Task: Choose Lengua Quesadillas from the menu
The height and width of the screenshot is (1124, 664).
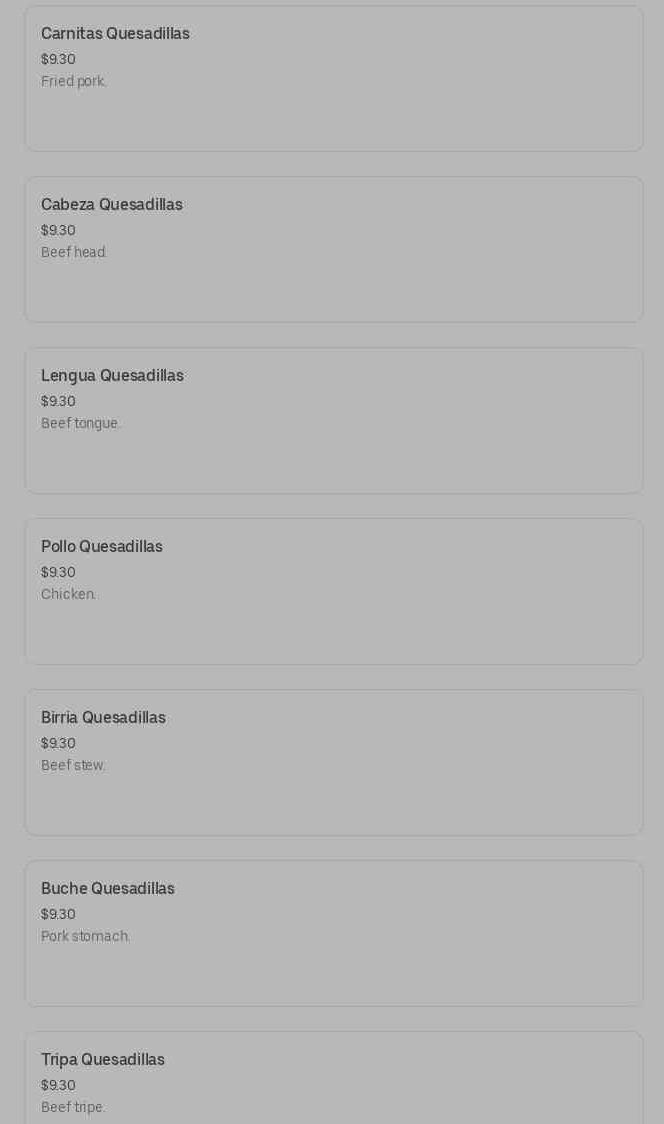Action: coord(333,421)
